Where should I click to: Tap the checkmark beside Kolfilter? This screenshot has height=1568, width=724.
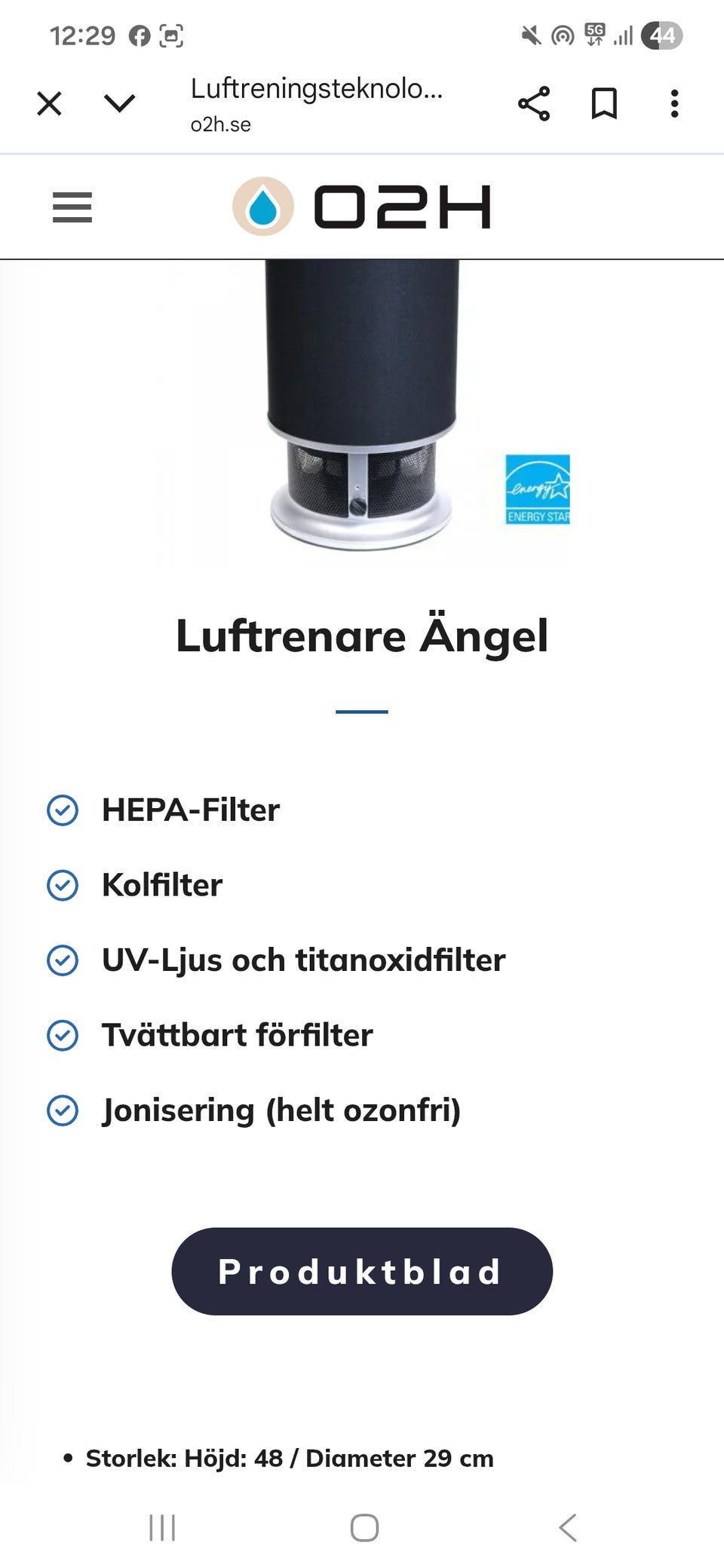[x=63, y=886]
